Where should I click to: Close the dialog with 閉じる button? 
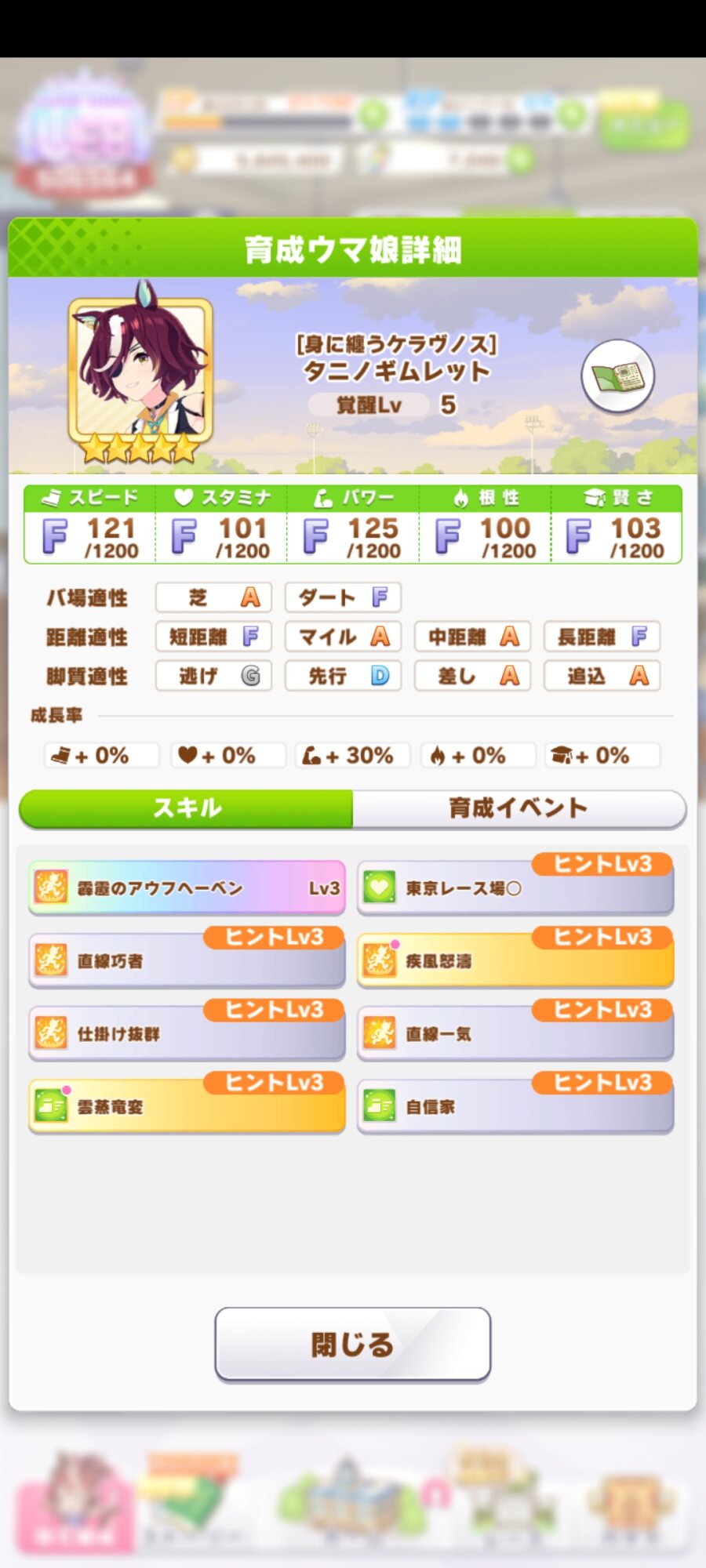pos(352,1344)
